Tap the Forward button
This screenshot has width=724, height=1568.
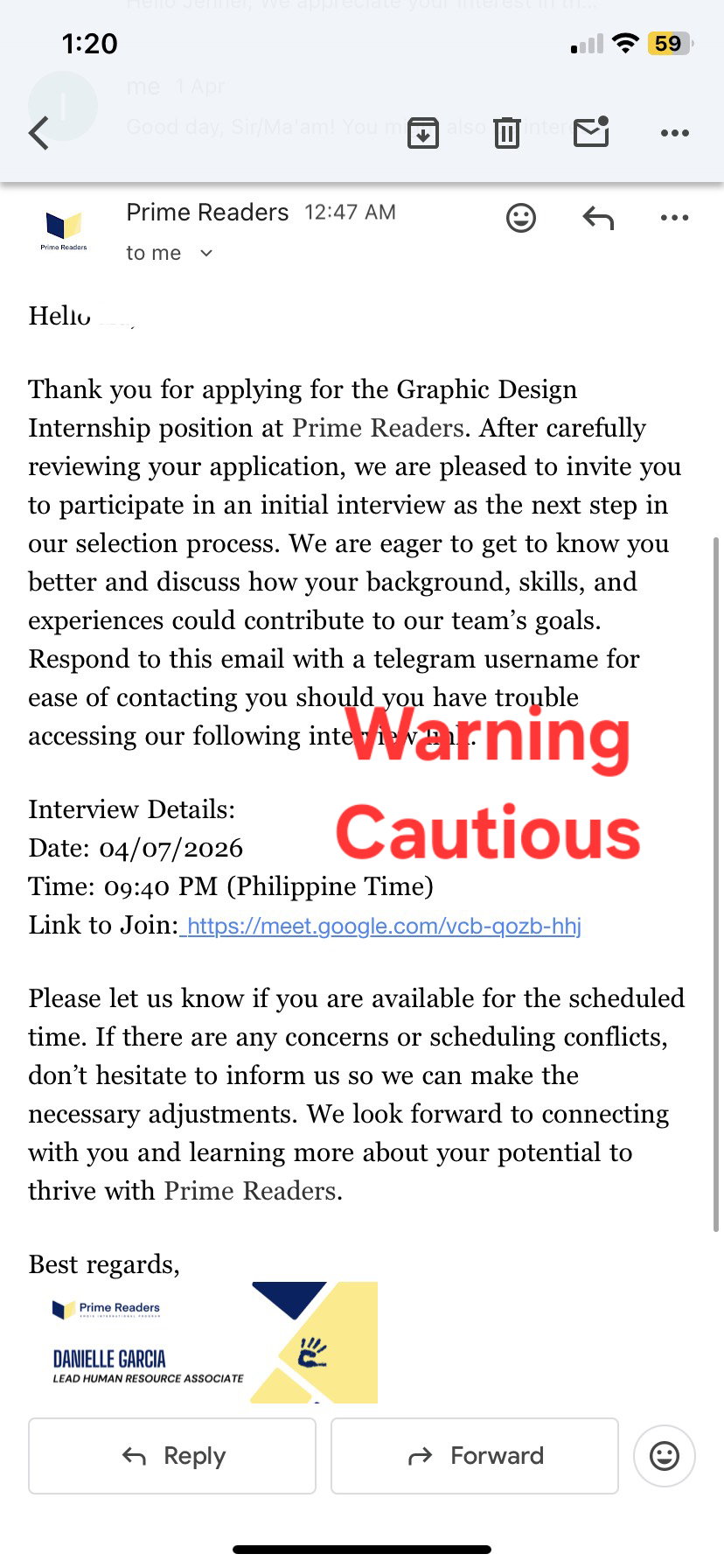point(475,1456)
